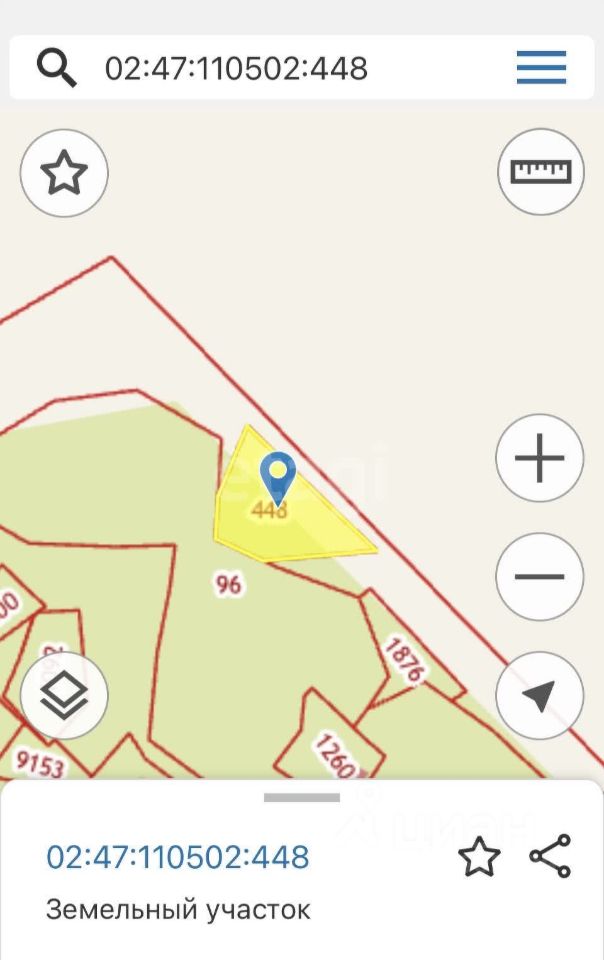604x960 pixels.
Task: Open favorites star button on map
Action: pyautogui.click(x=64, y=173)
